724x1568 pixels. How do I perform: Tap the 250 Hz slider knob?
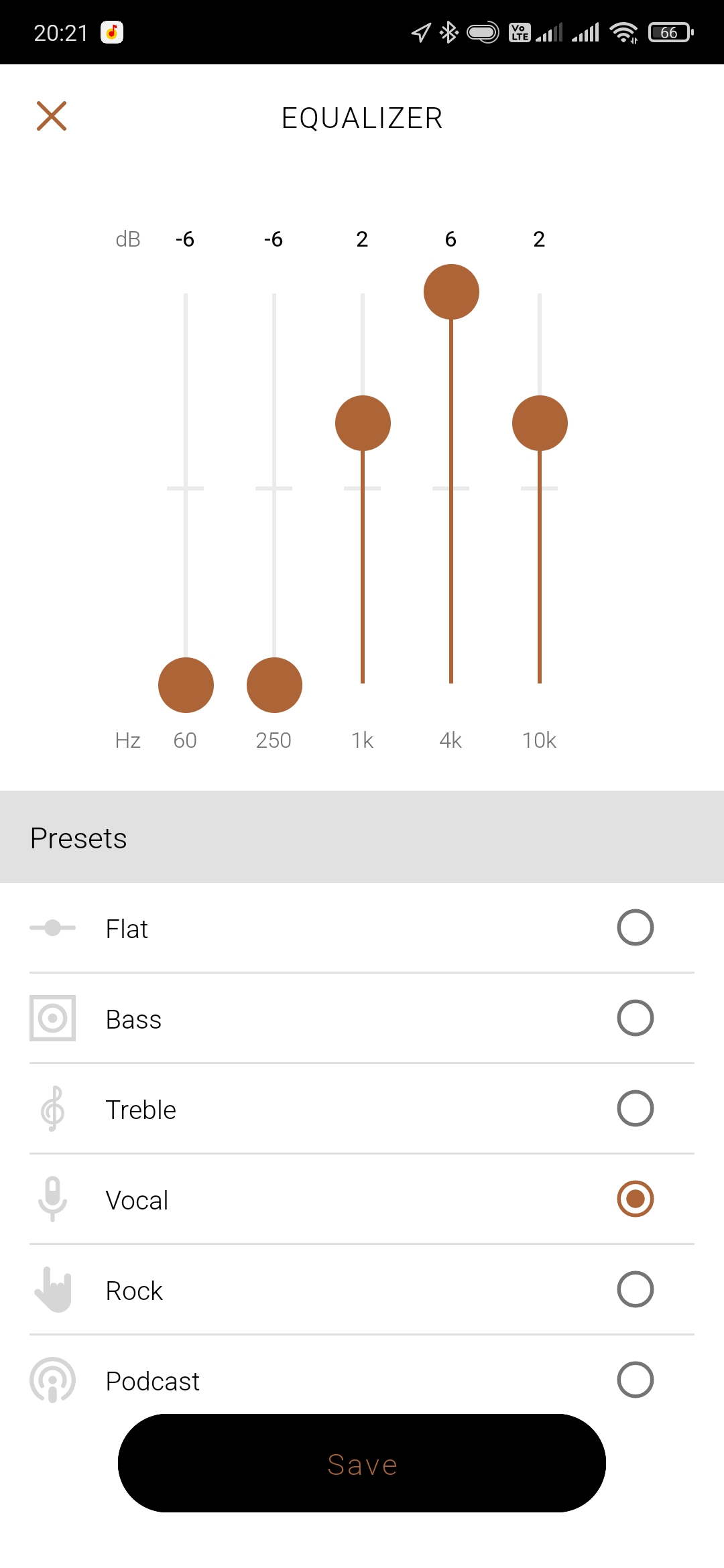274,685
